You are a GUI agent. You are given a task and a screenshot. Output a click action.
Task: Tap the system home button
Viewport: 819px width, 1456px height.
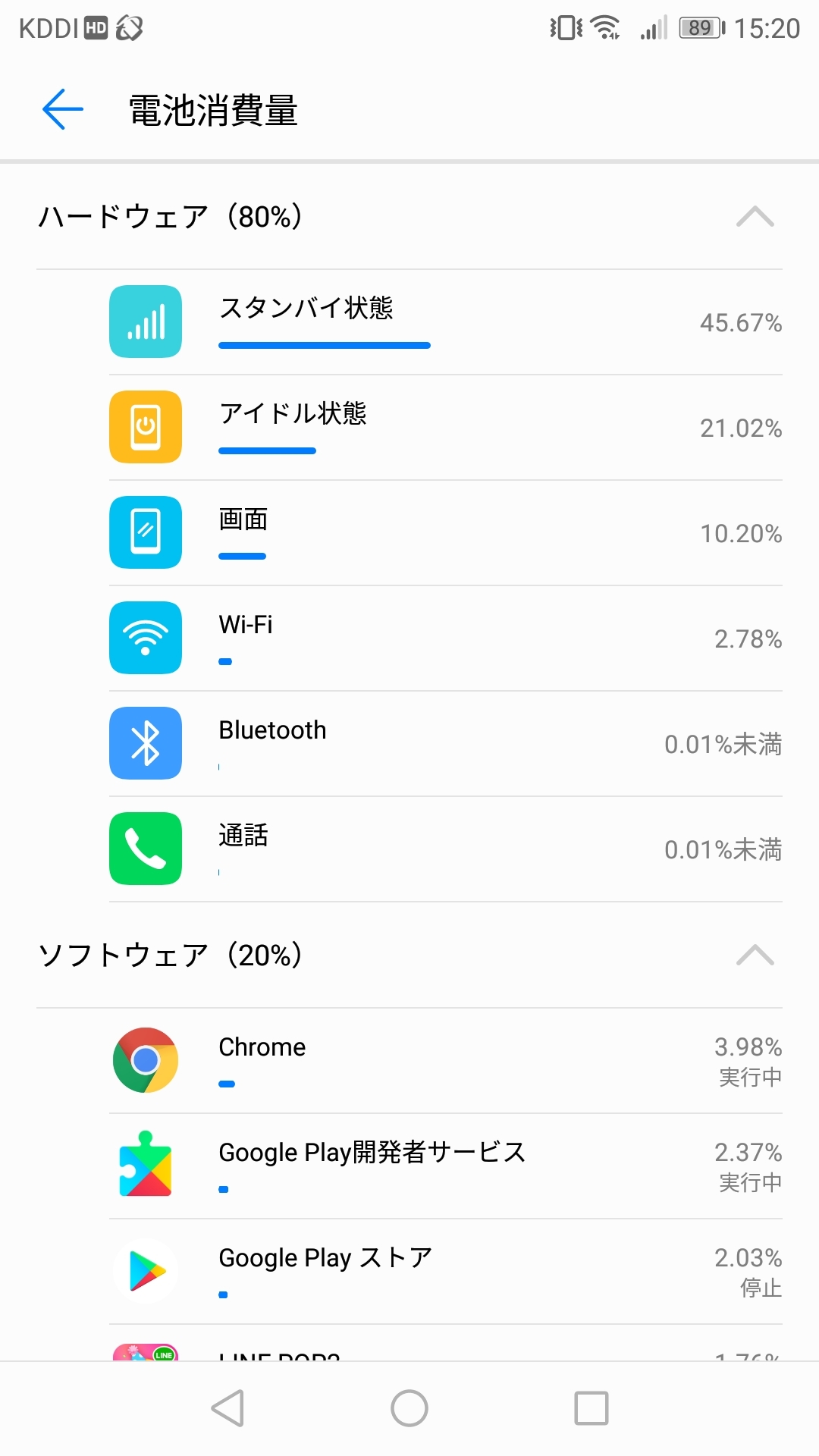409,1408
